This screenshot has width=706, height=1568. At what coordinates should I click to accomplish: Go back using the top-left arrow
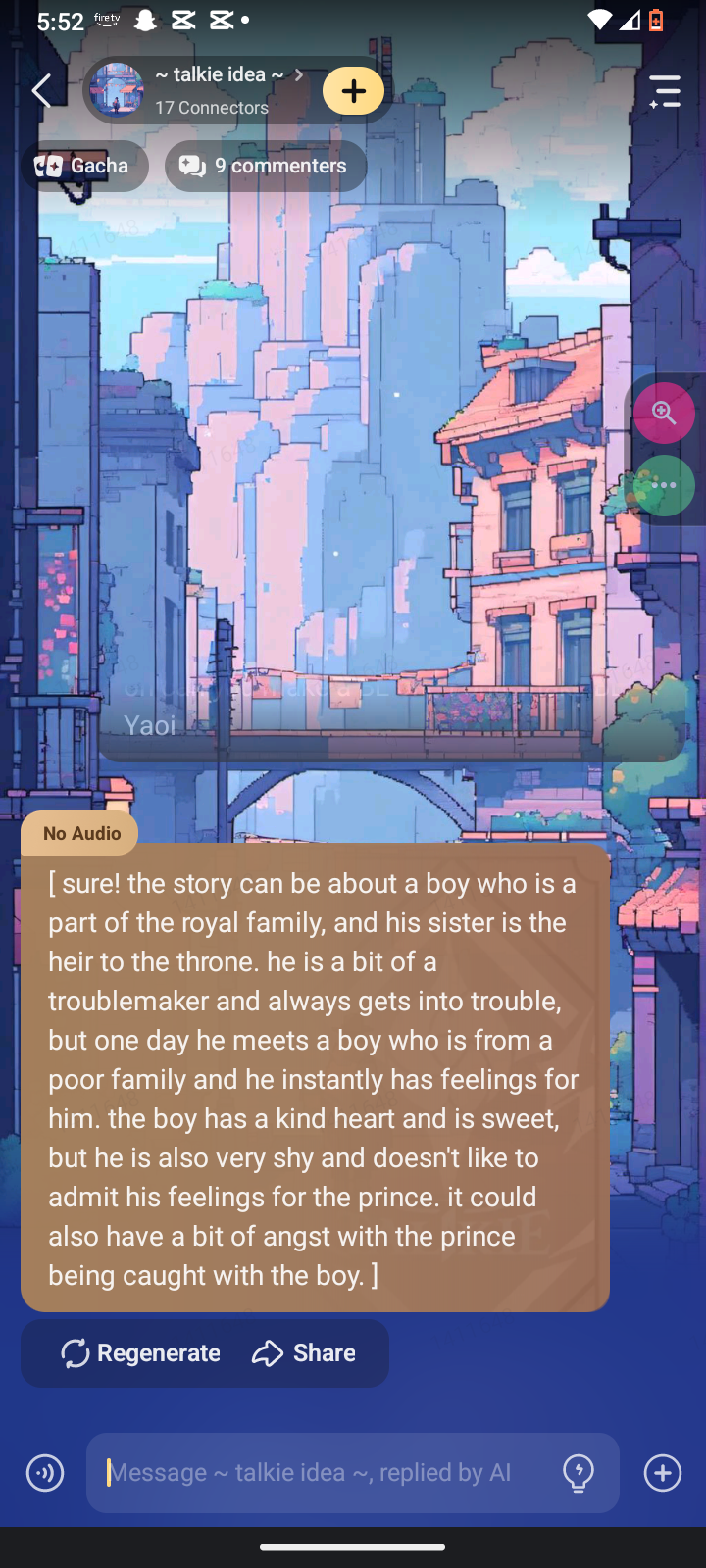[x=42, y=91]
